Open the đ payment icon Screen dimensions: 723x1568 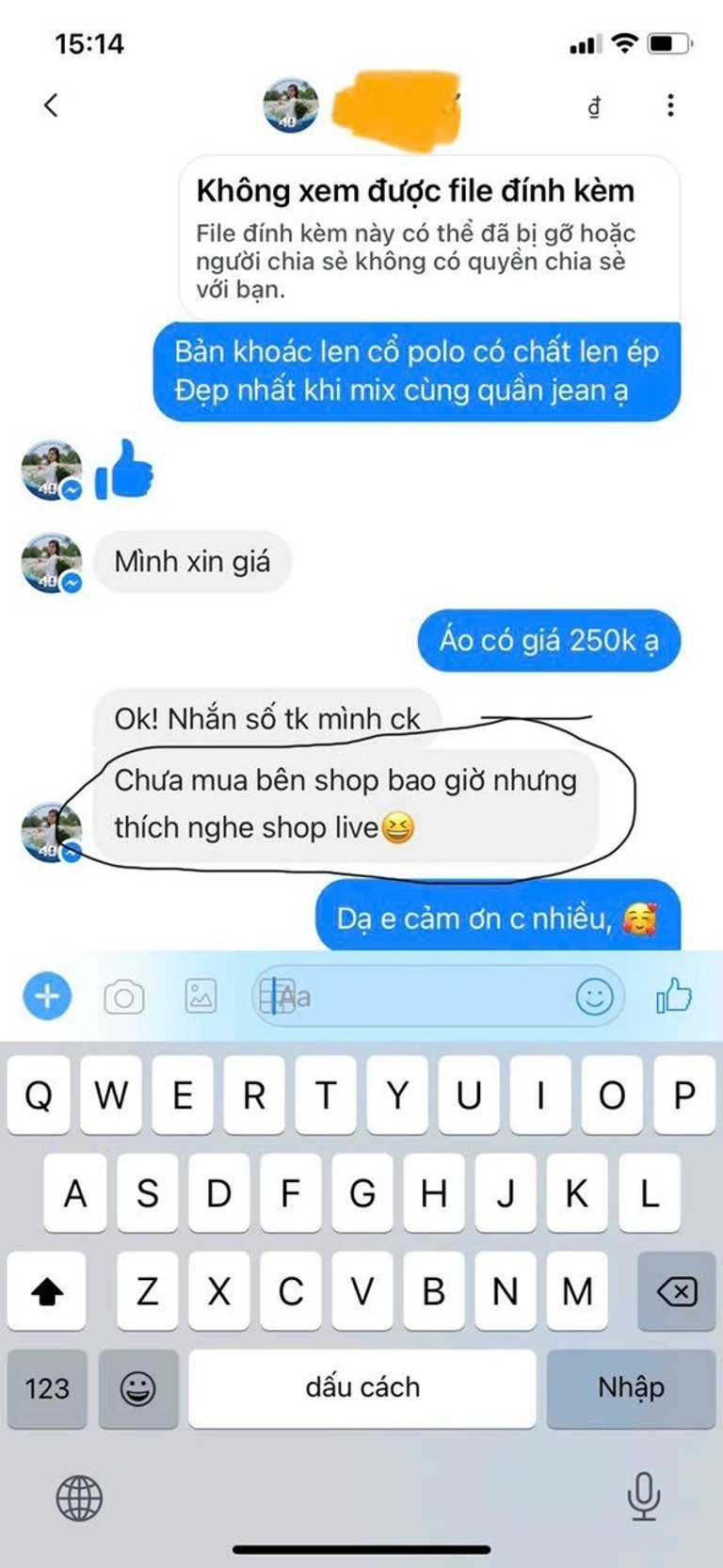click(594, 106)
